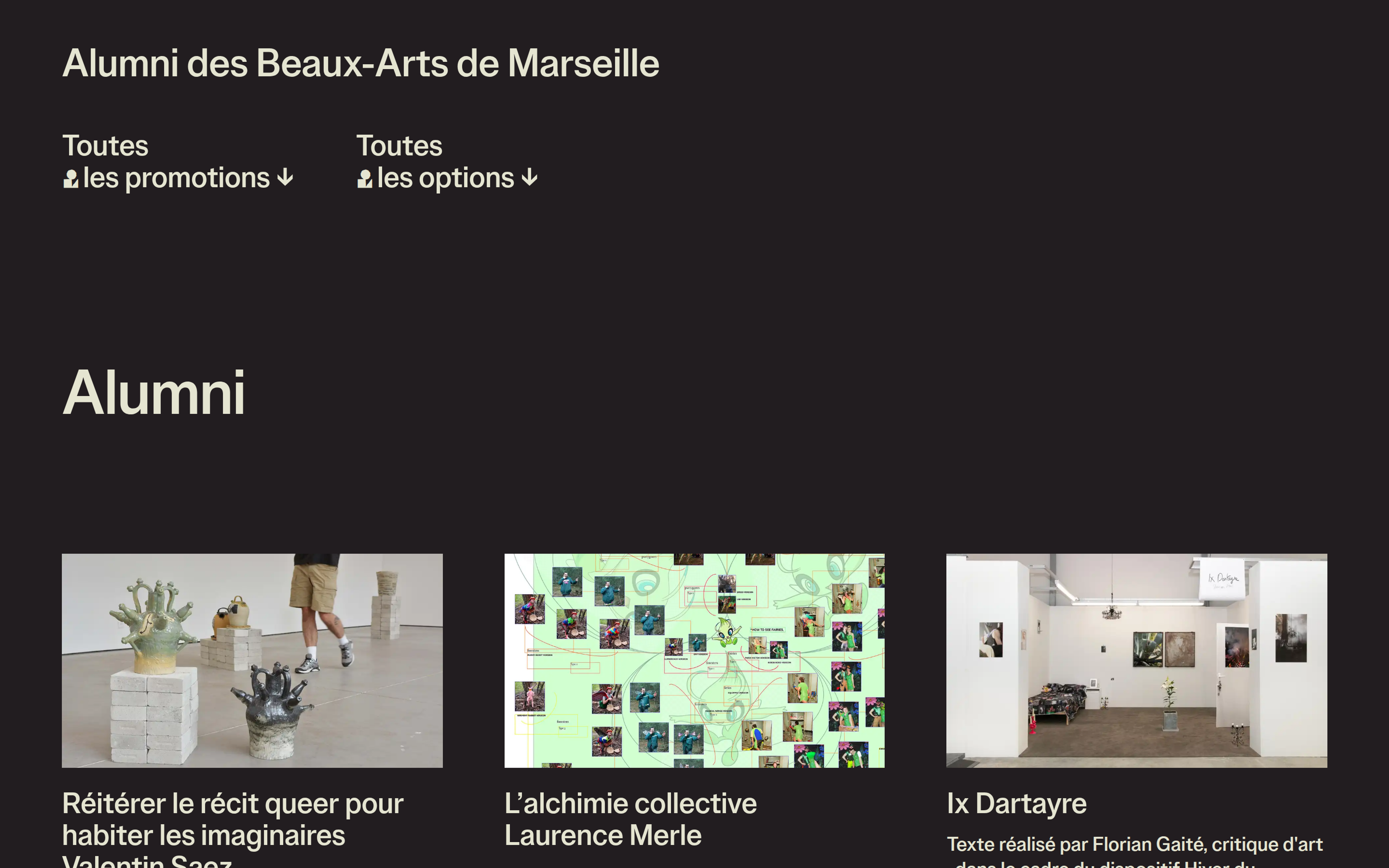Open the Ix Dartayre article title

[1016, 803]
